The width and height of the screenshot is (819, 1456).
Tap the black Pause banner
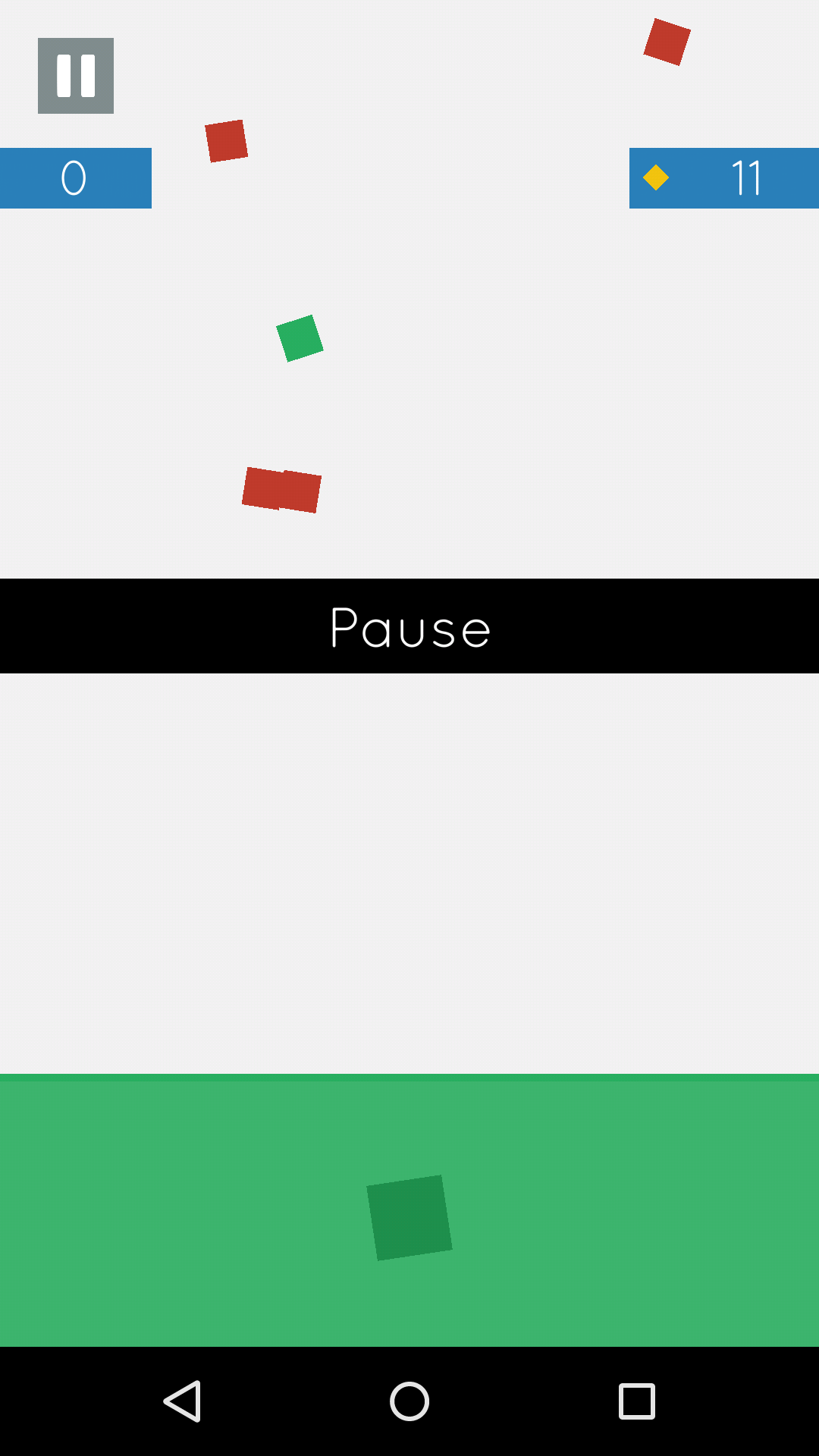click(409, 626)
